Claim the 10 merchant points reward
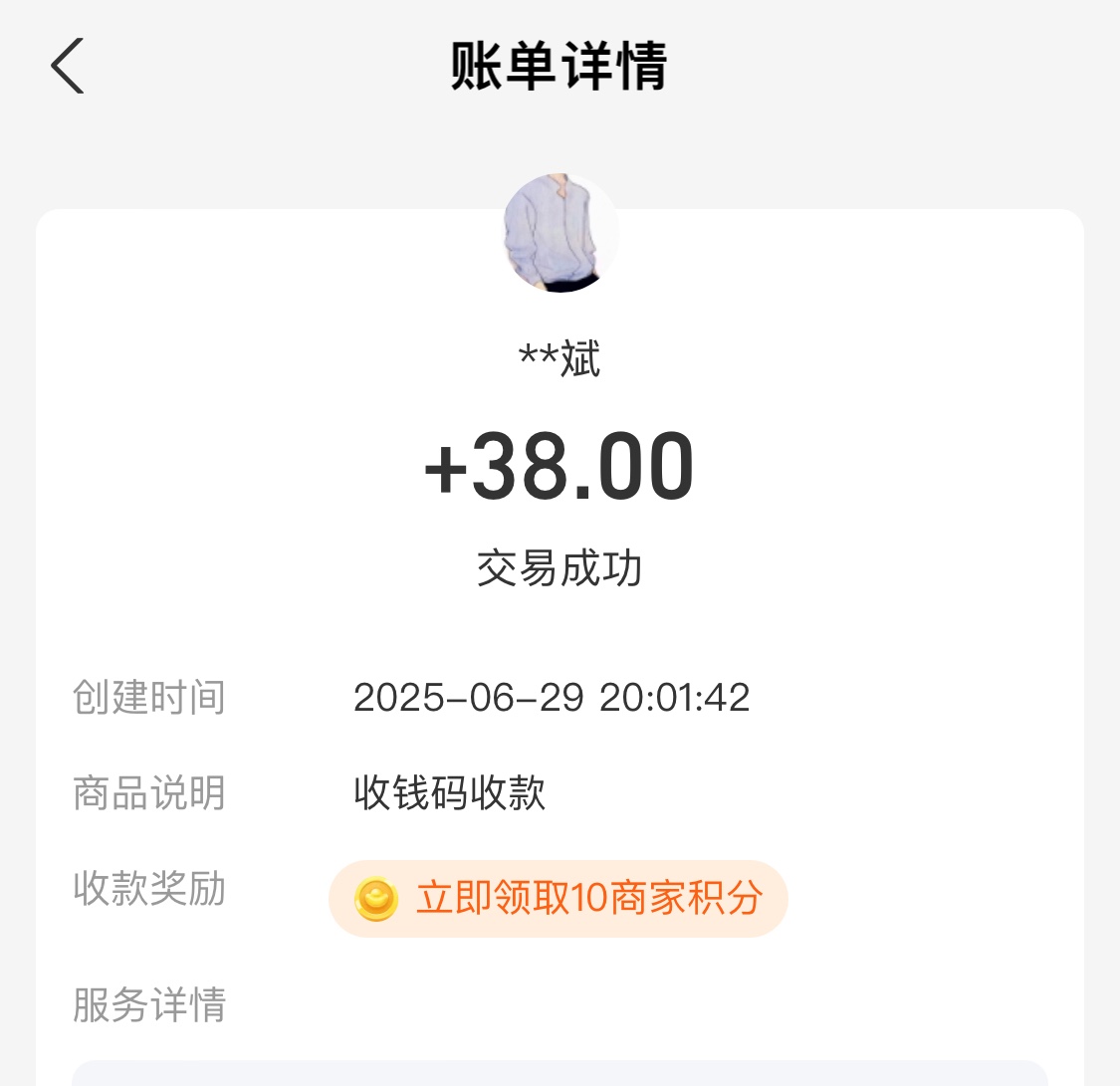The width and height of the screenshot is (1120, 1086). tap(559, 899)
